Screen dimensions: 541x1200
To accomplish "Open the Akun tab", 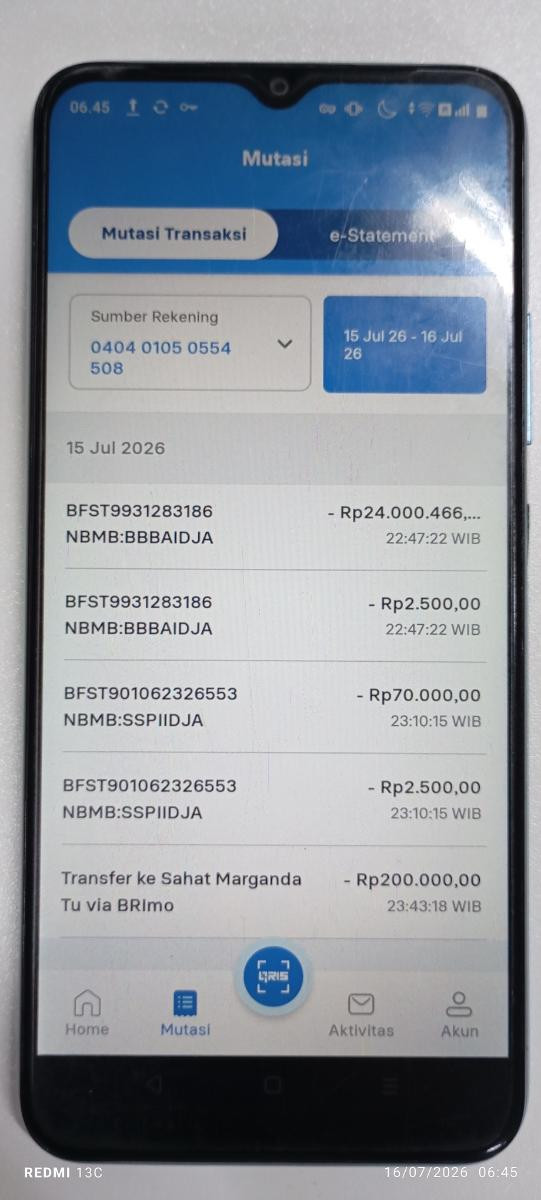I will (x=460, y=1014).
